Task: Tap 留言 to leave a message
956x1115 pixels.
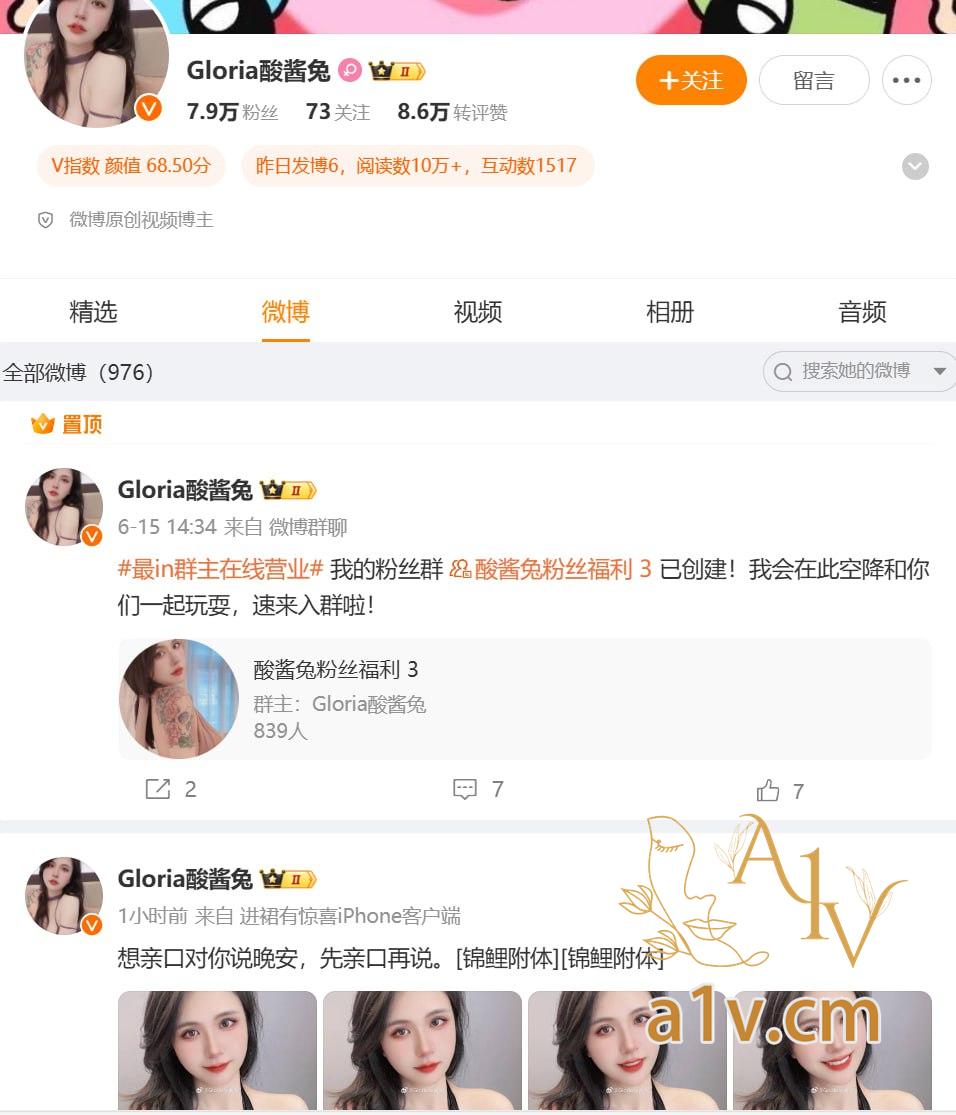Action: tap(813, 81)
